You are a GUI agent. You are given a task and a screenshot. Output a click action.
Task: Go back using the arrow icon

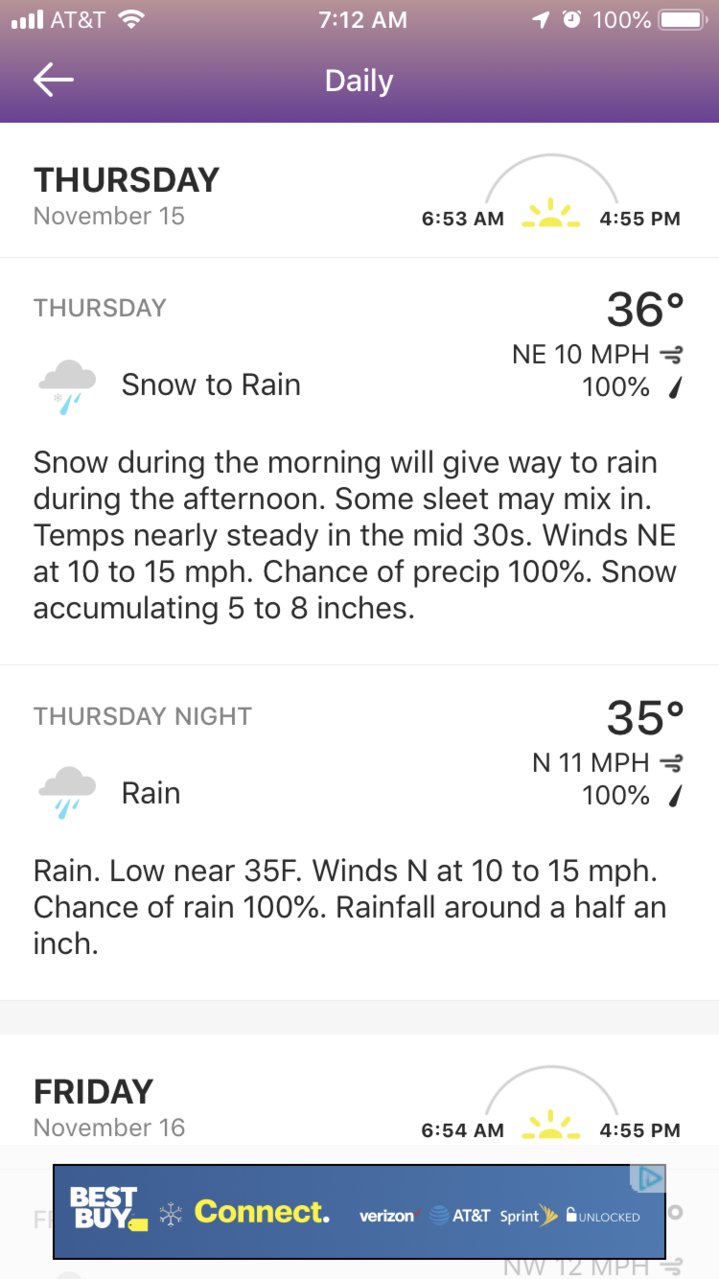[x=53, y=80]
